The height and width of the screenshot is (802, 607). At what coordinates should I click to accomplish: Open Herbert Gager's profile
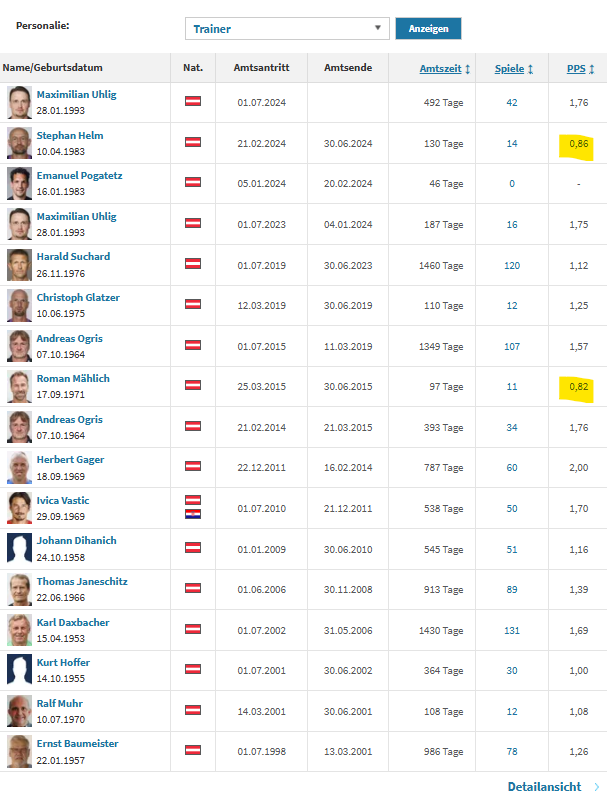pyautogui.click(x=70, y=459)
